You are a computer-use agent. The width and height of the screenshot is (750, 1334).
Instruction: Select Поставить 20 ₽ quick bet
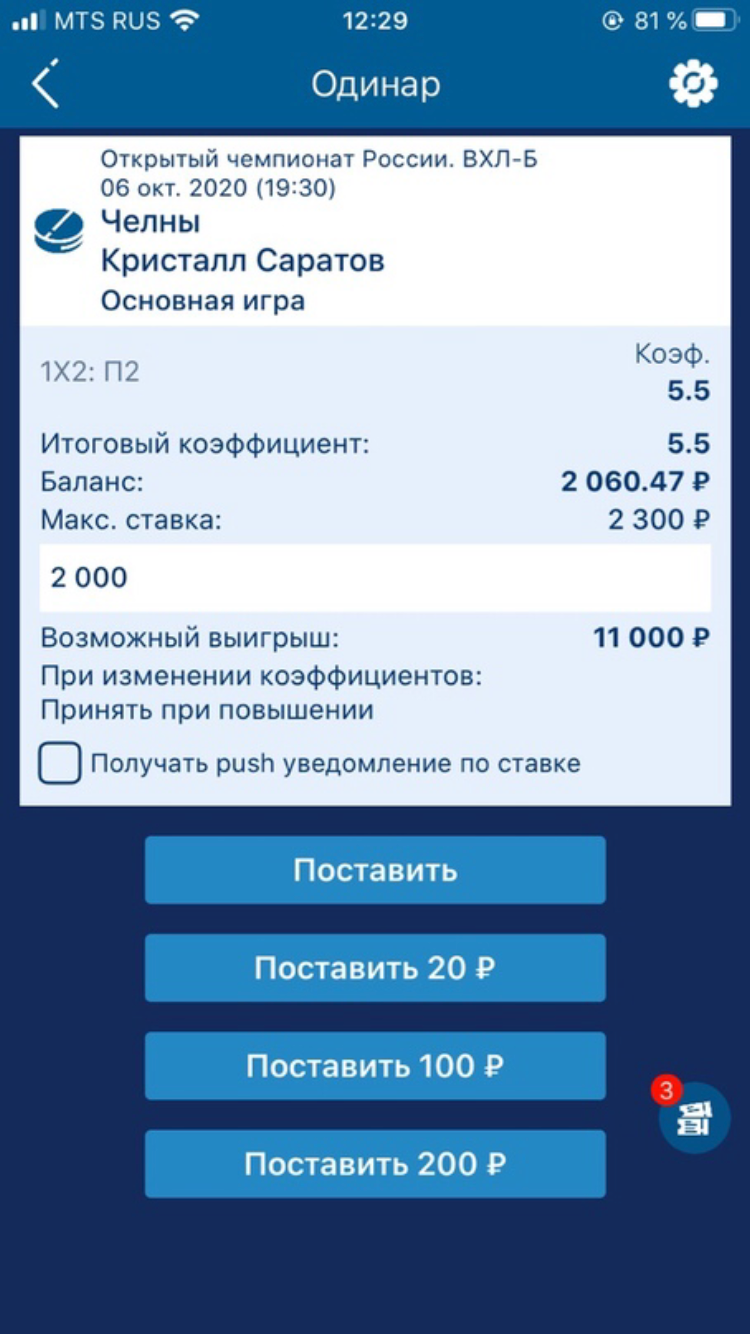(x=375, y=968)
